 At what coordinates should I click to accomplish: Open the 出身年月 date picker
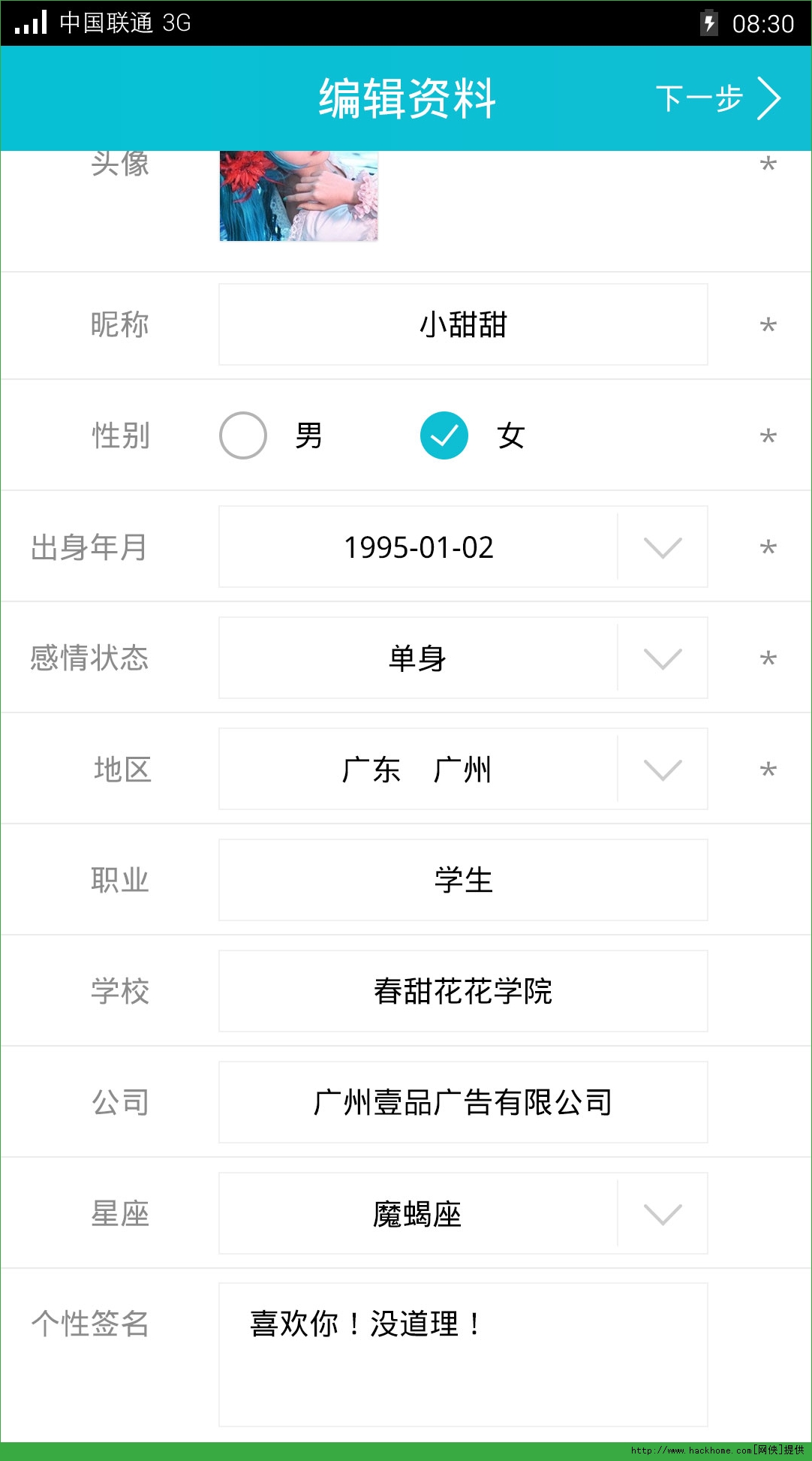463,547
